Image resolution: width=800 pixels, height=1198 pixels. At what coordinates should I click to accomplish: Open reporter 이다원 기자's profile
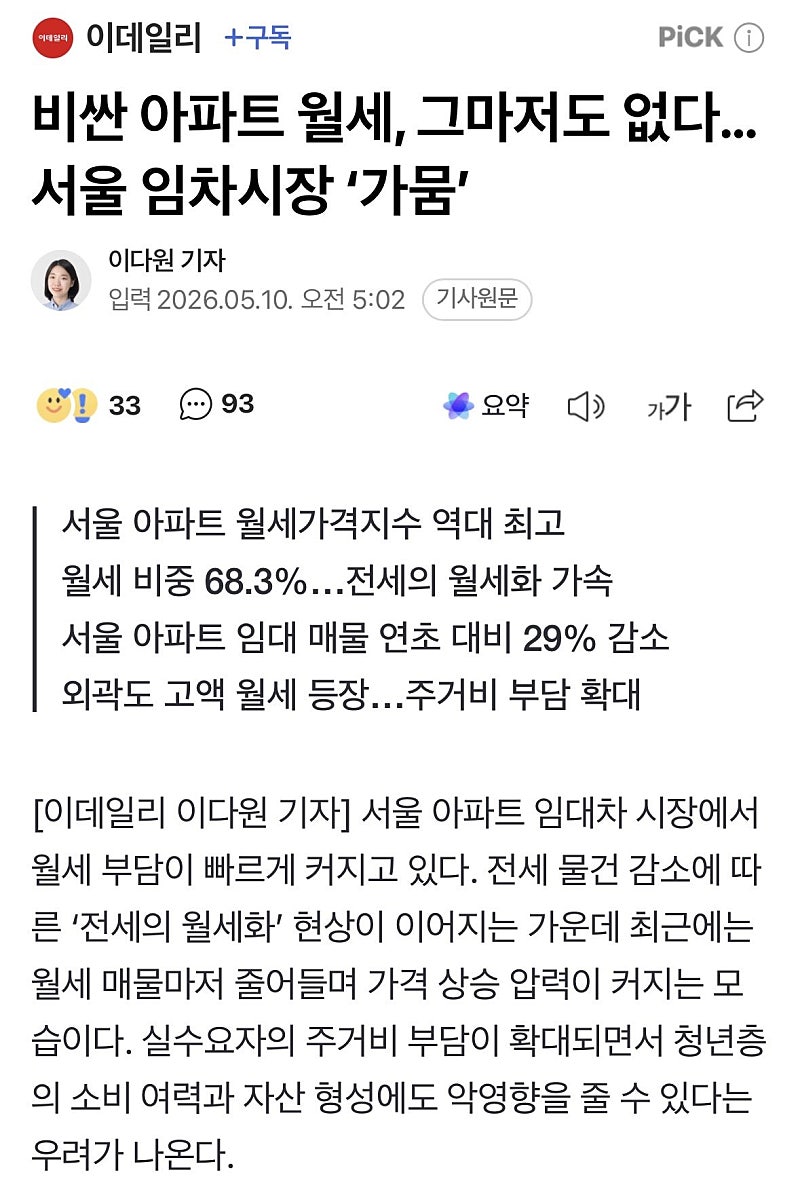(x=167, y=261)
